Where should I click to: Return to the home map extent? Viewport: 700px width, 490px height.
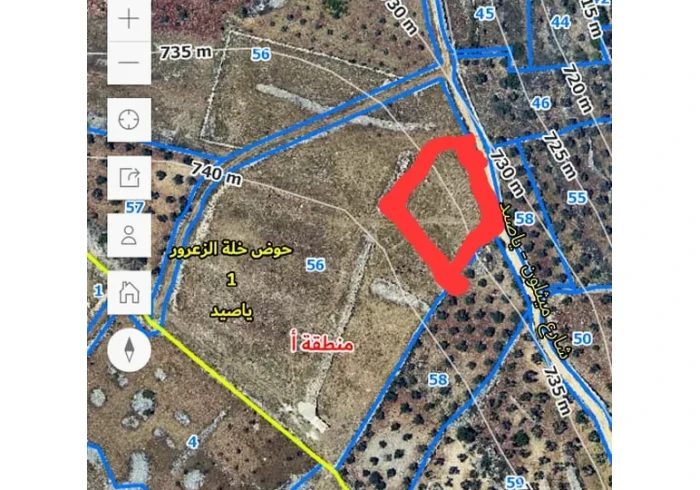129,293
